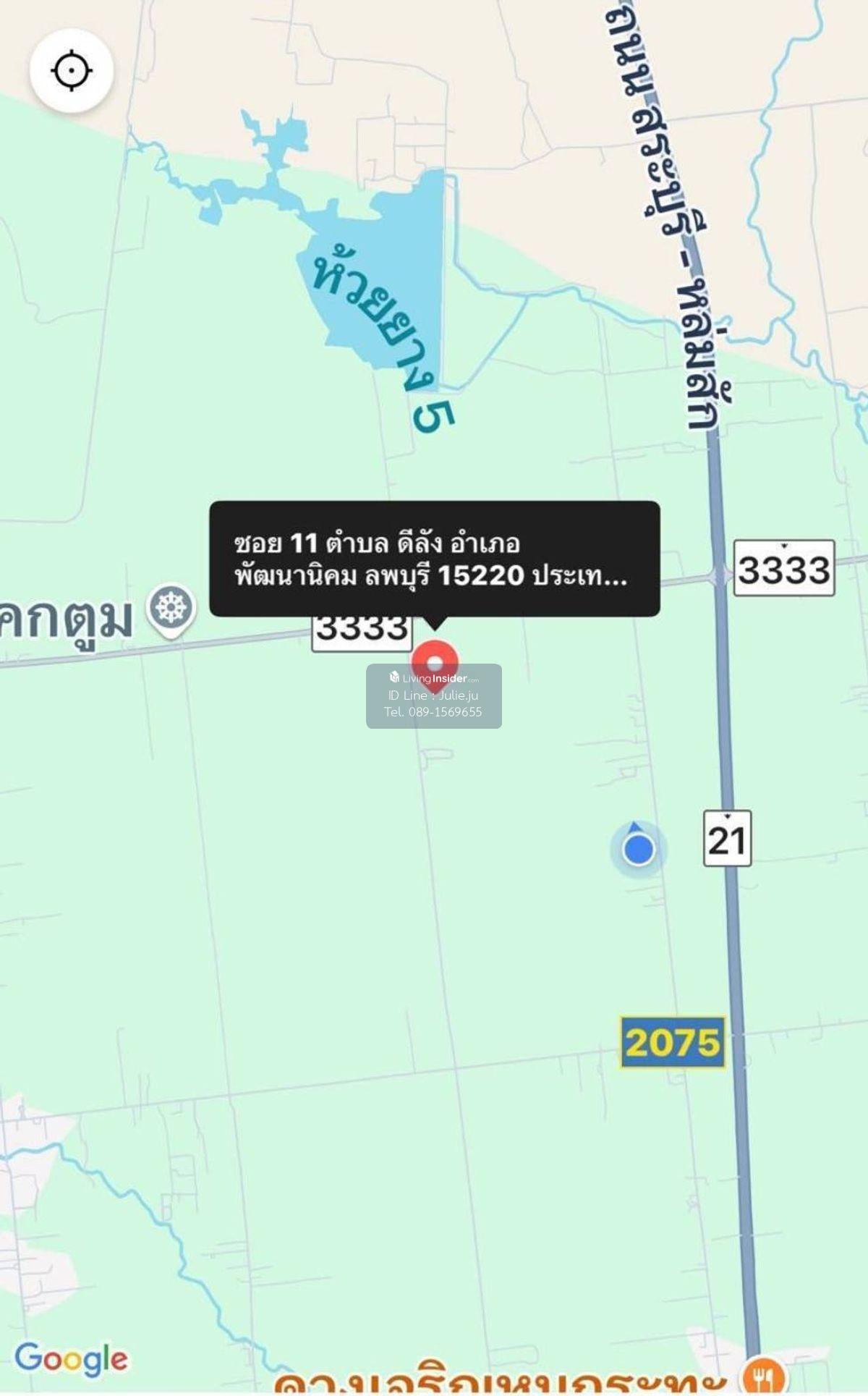Tap the temple marker on the map
The height and width of the screenshot is (1396, 868).
tap(171, 609)
